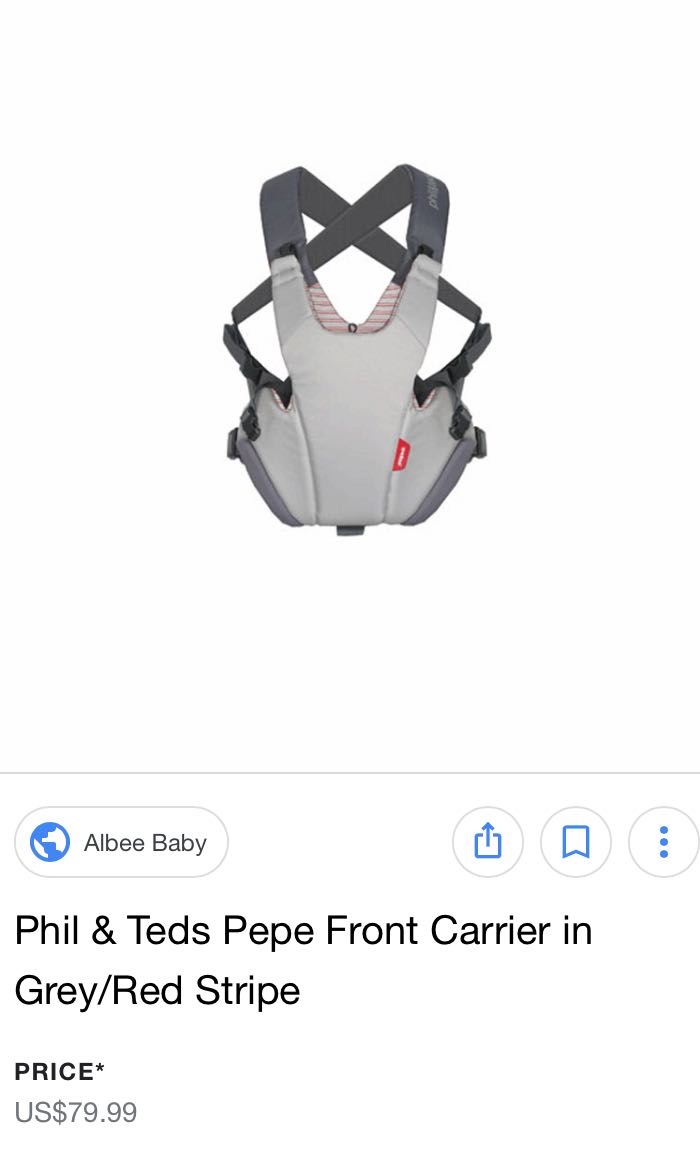Bookmark the Pepe Front Carrier image

575,842
